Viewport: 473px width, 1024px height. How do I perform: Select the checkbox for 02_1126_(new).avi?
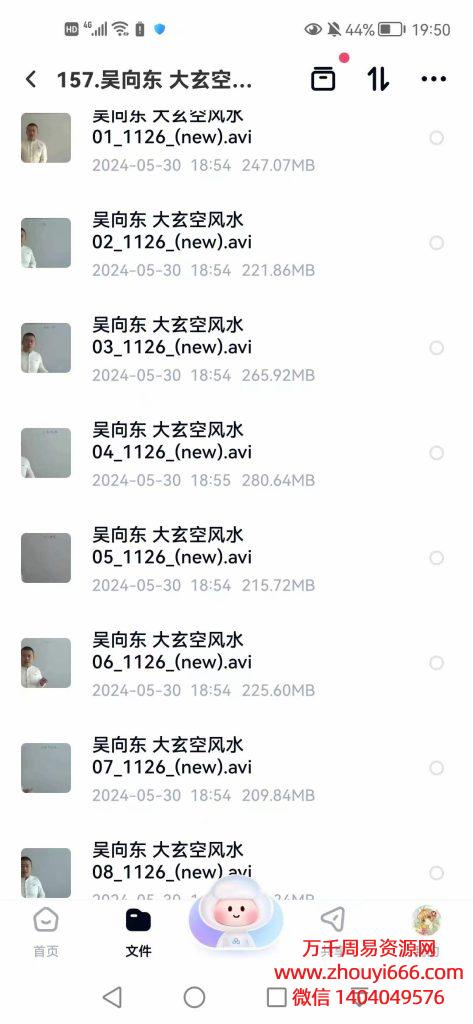(x=436, y=243)
